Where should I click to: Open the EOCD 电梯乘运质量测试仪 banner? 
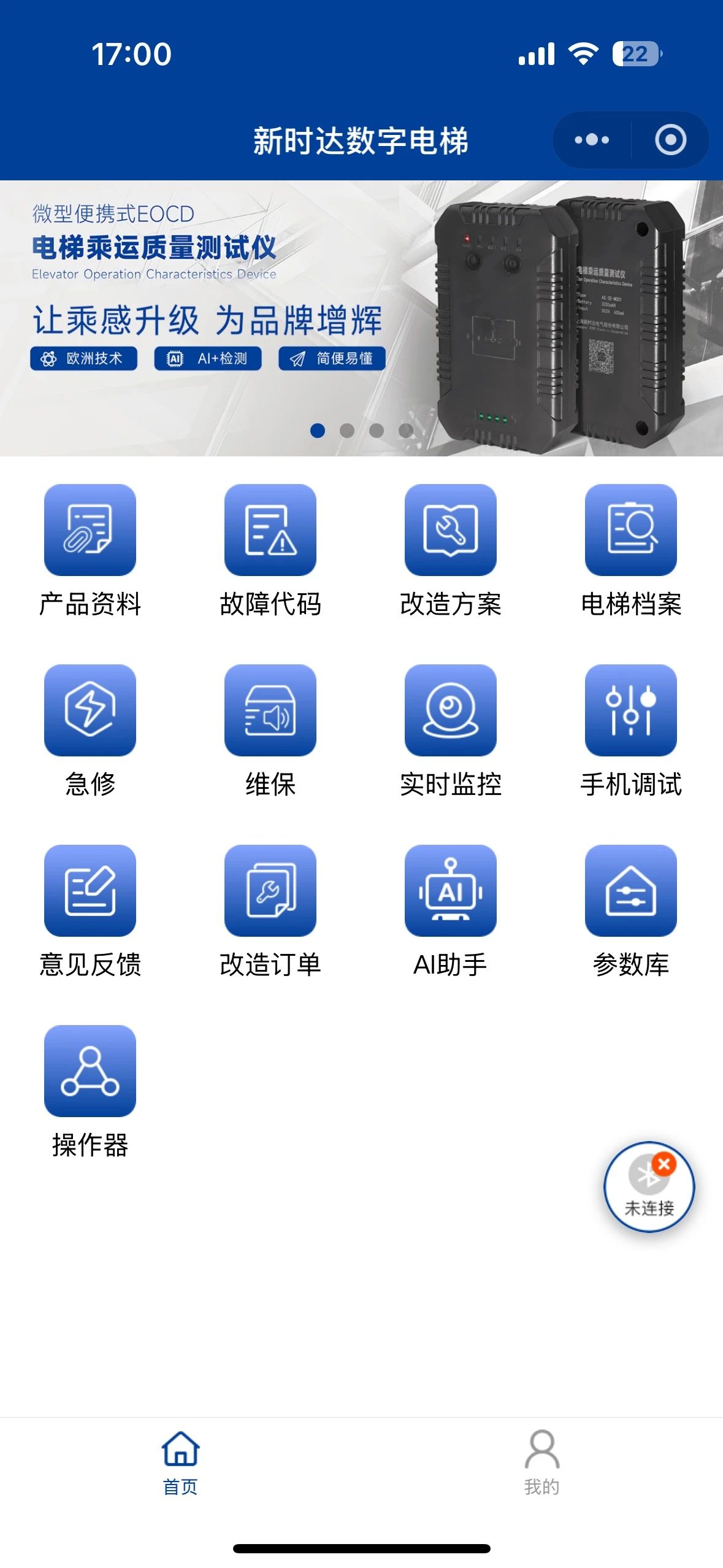click(361, 318)
